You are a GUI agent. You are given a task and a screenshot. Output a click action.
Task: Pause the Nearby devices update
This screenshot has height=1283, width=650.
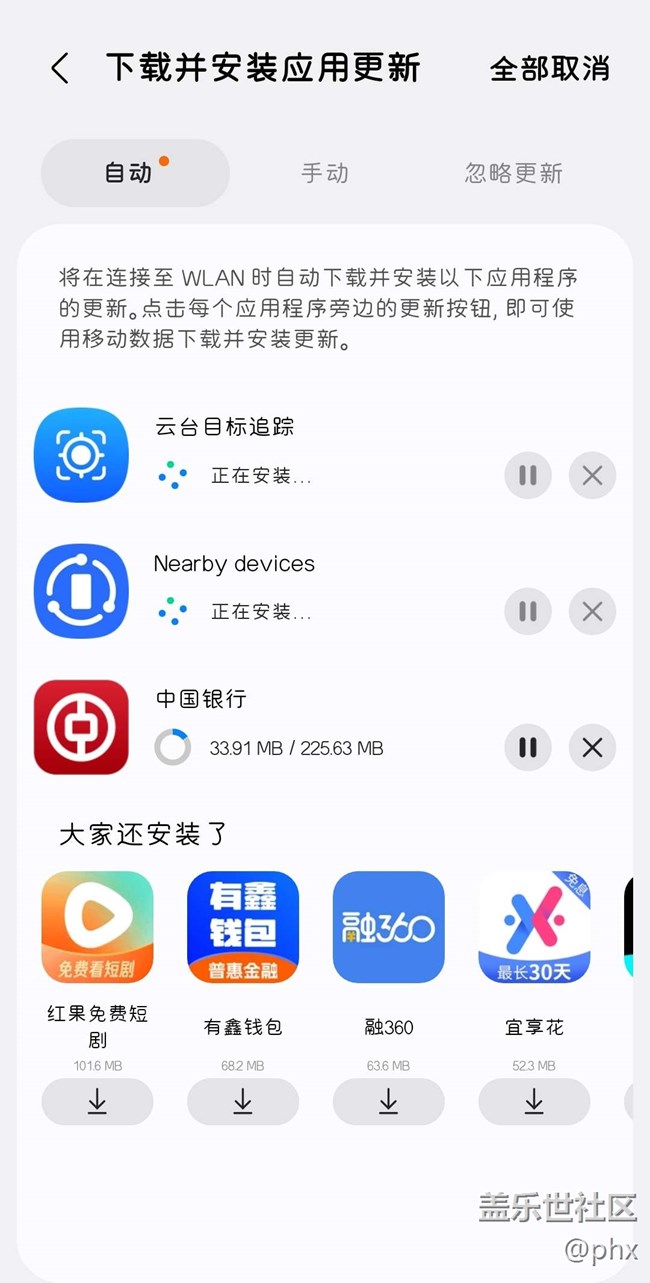click(x=528, y=611)
